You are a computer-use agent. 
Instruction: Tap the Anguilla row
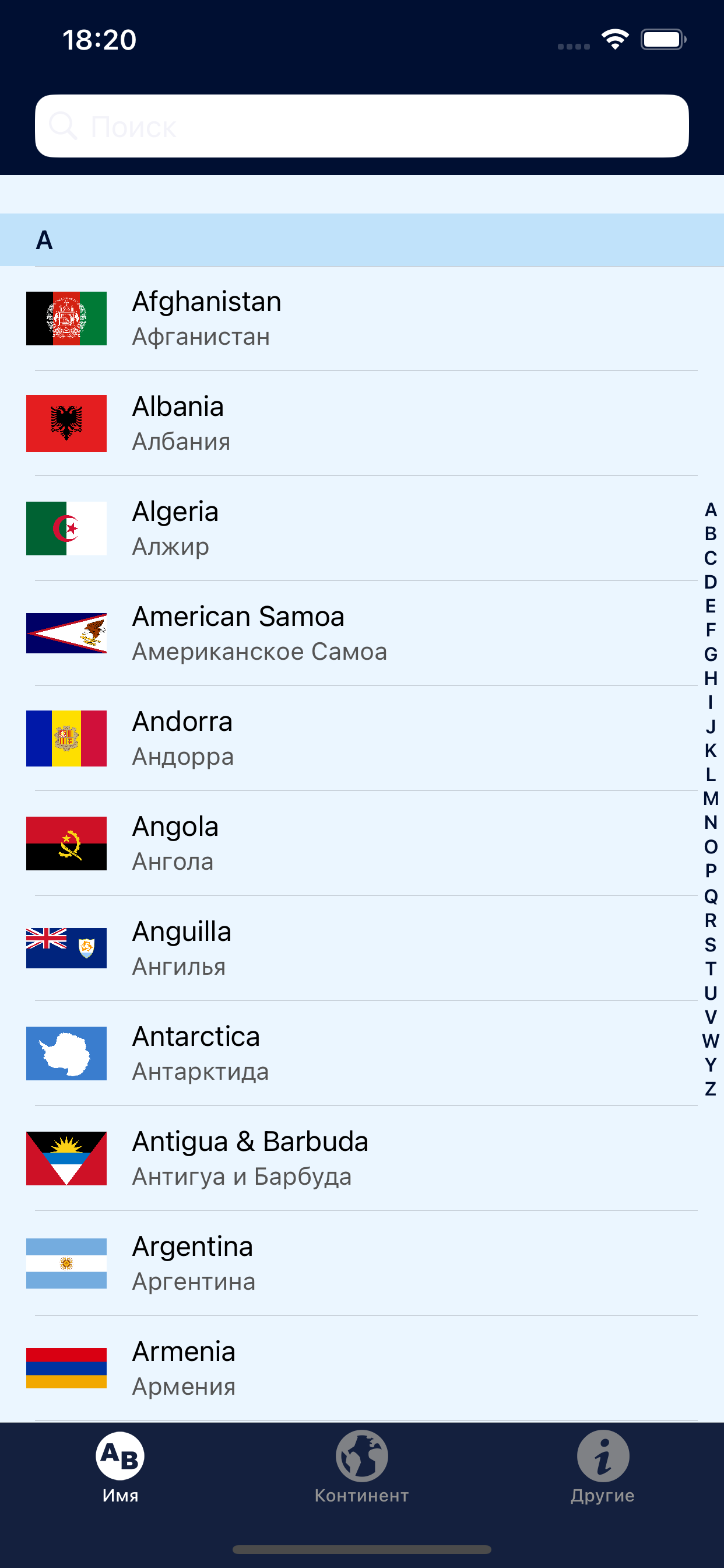[362, 949]
